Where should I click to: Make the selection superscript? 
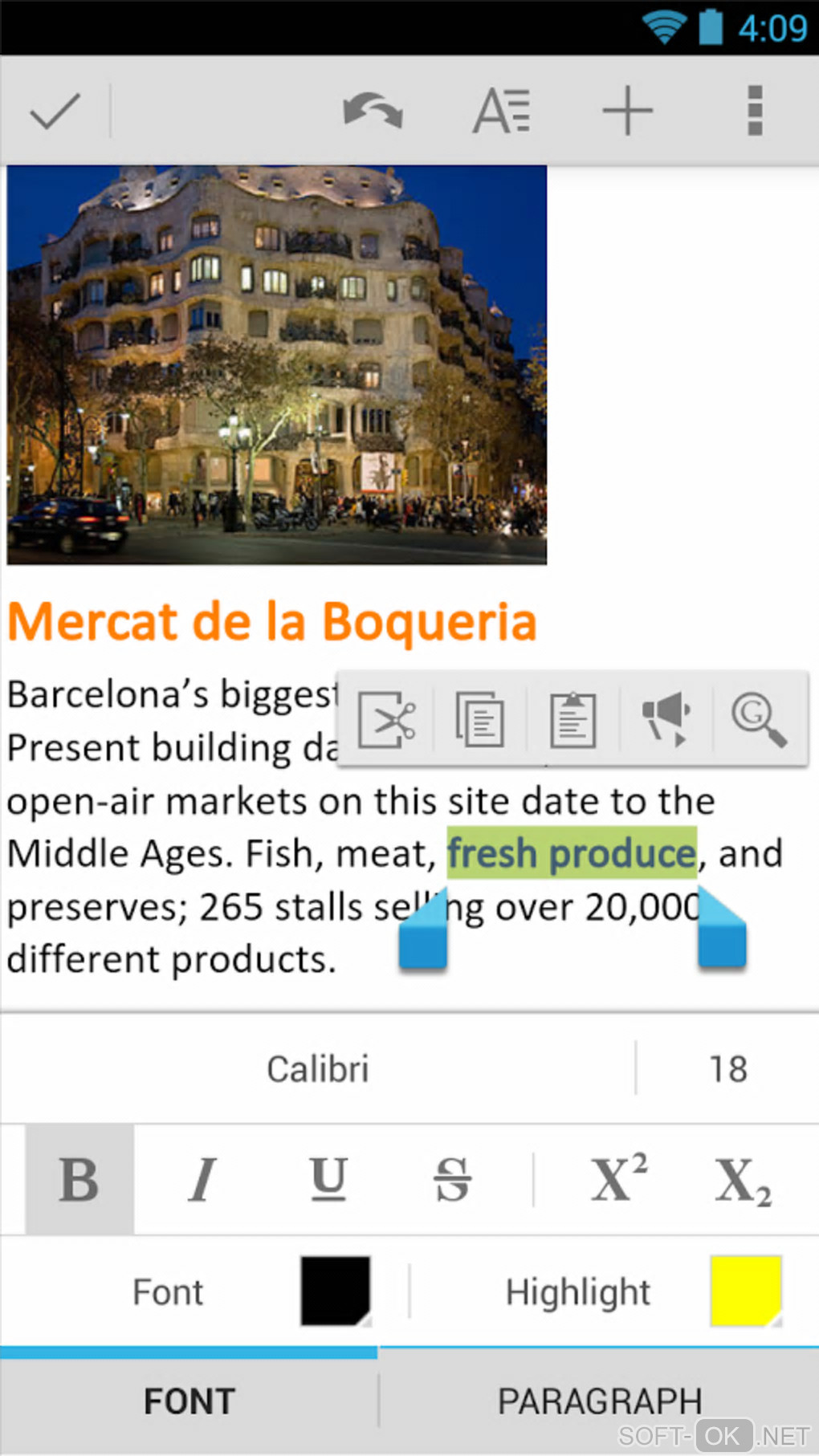pos(618,1180)
